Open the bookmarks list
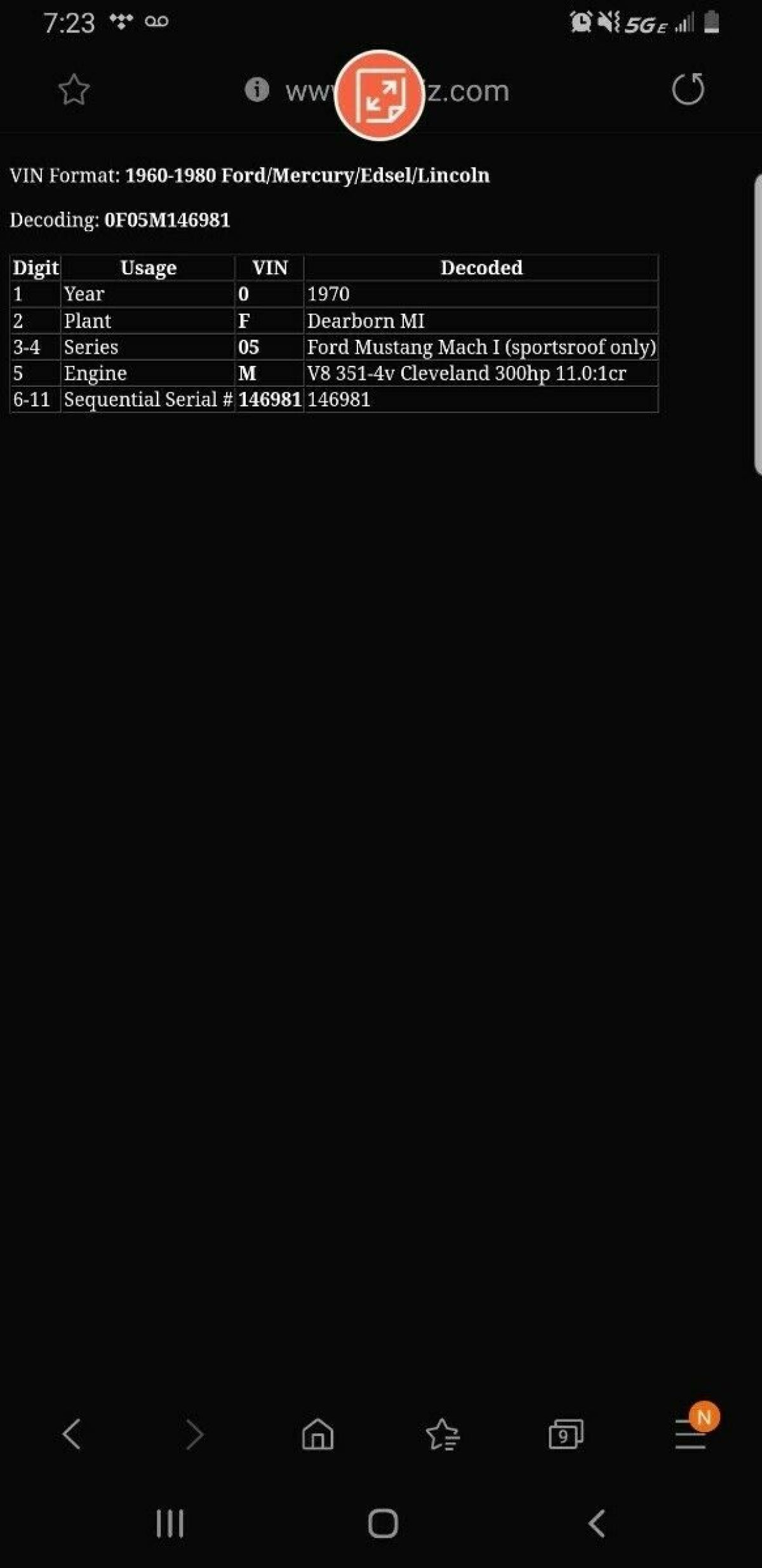Viewport: 762px width, 1568px height. [x=442, y=1434]
